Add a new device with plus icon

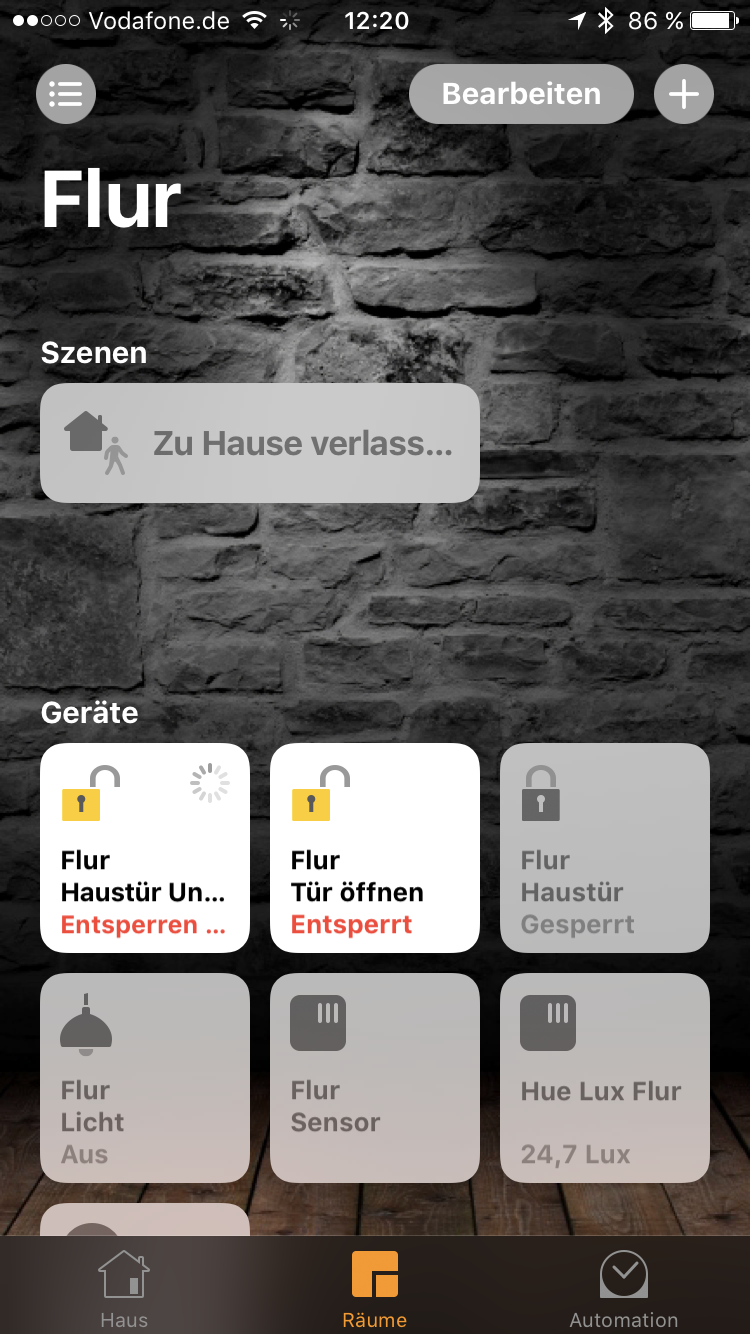click(x=684, y=94)
